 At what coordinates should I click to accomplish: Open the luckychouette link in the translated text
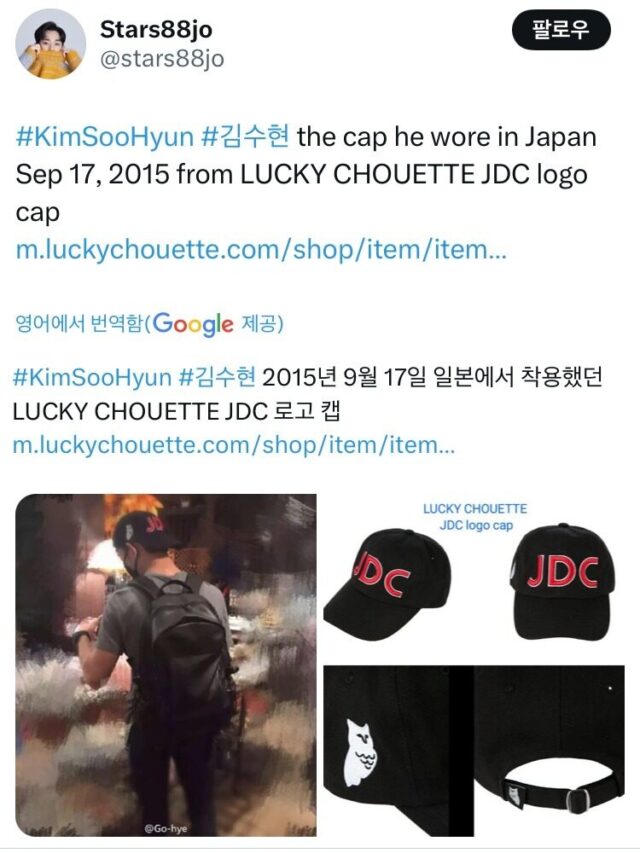(x=233, y=444)
